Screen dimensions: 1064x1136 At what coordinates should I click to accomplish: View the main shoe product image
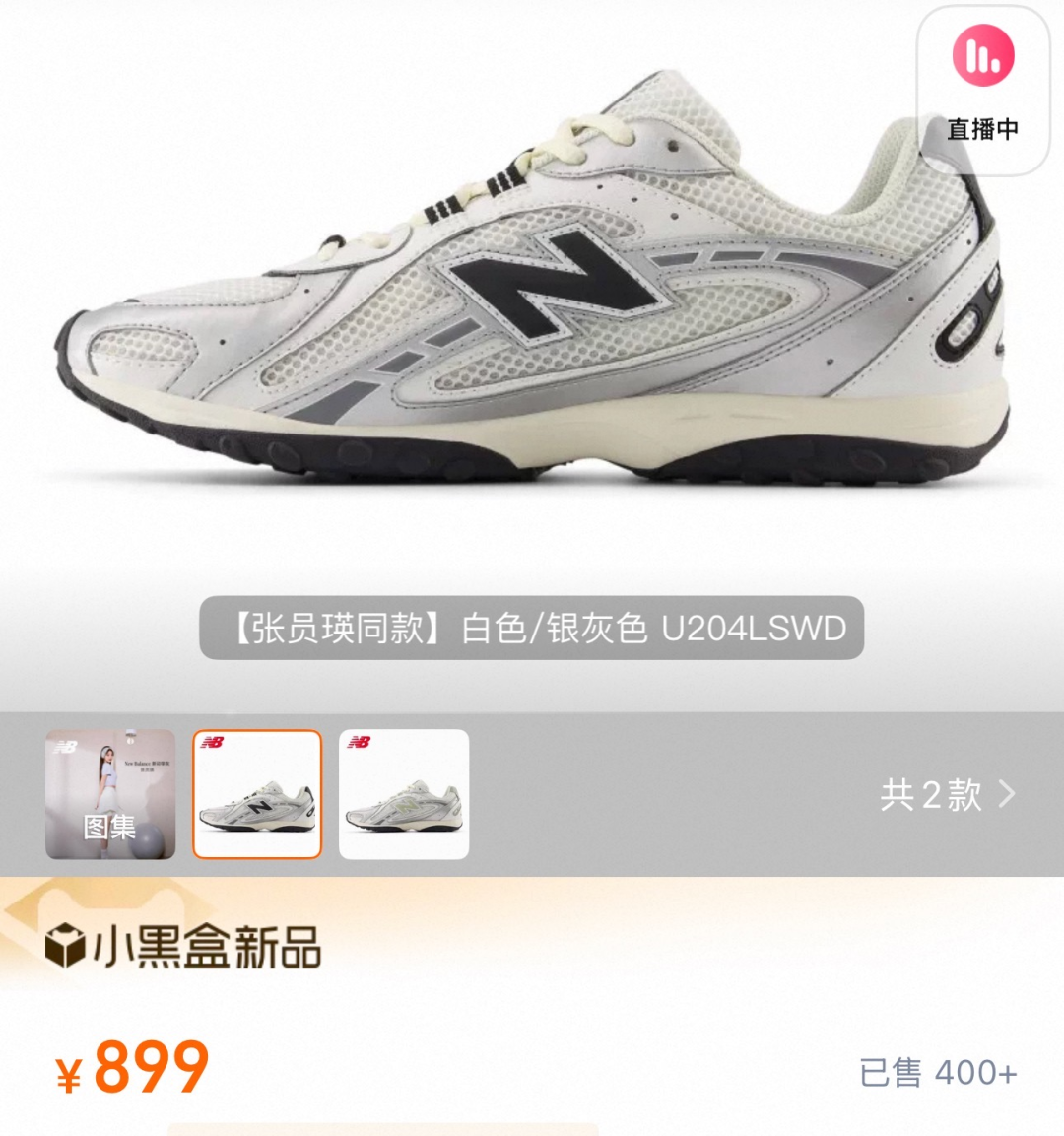[x=532, y=286]
